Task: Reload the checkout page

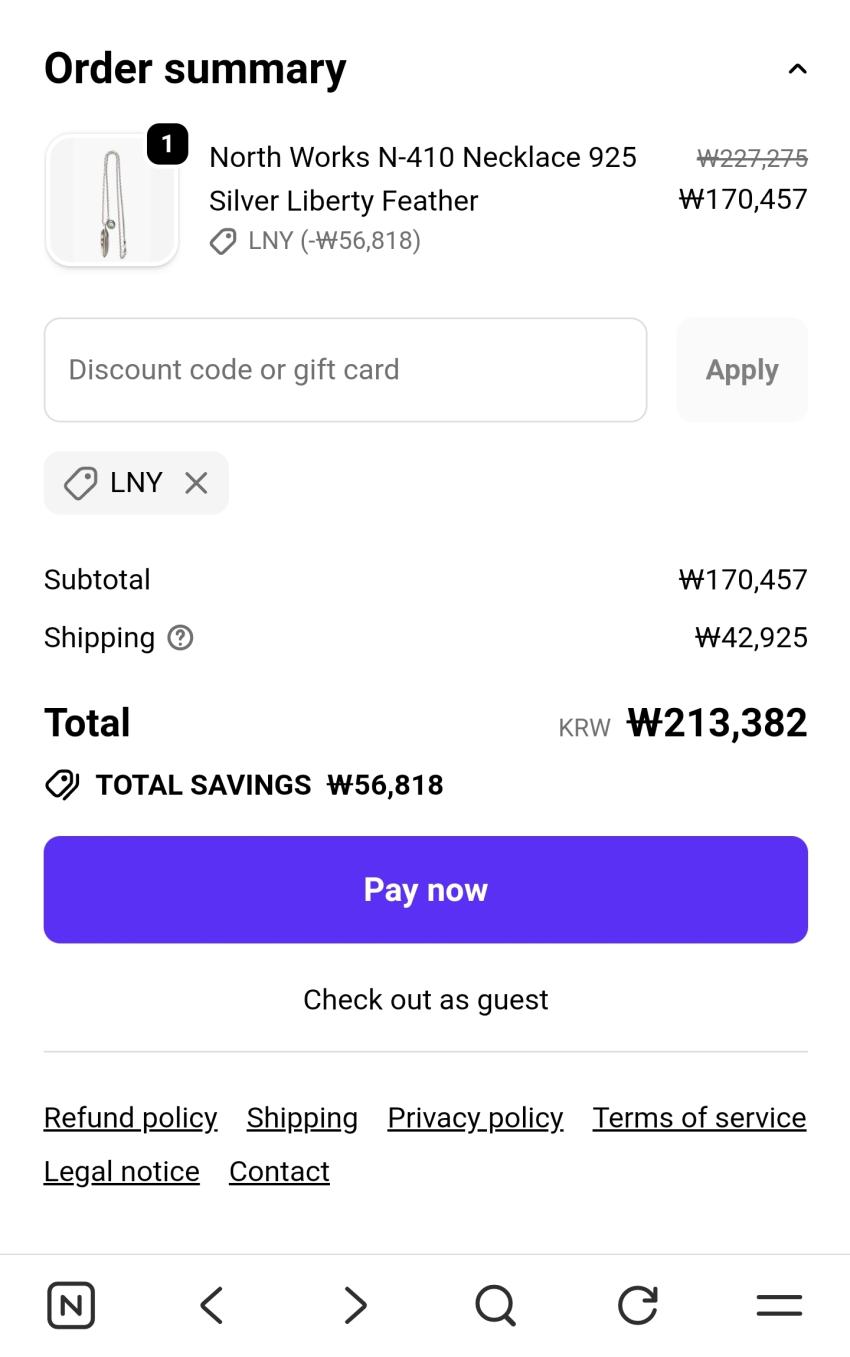Action: coord(638,1305)
